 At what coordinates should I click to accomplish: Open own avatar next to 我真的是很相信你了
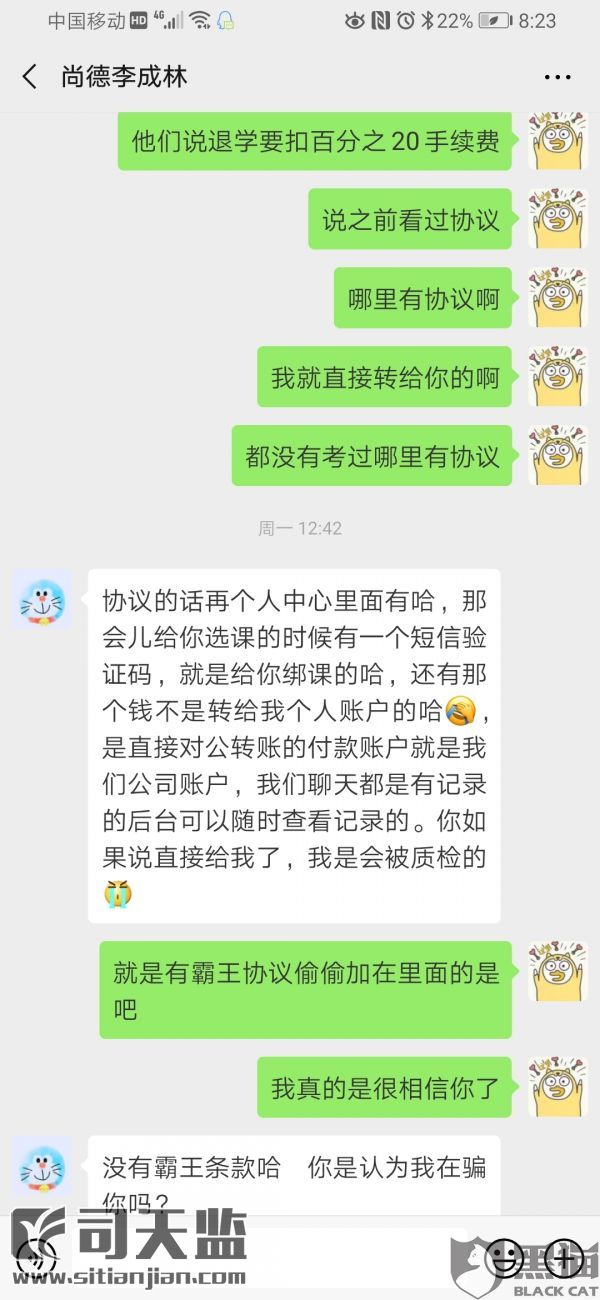click(557, 1086)
